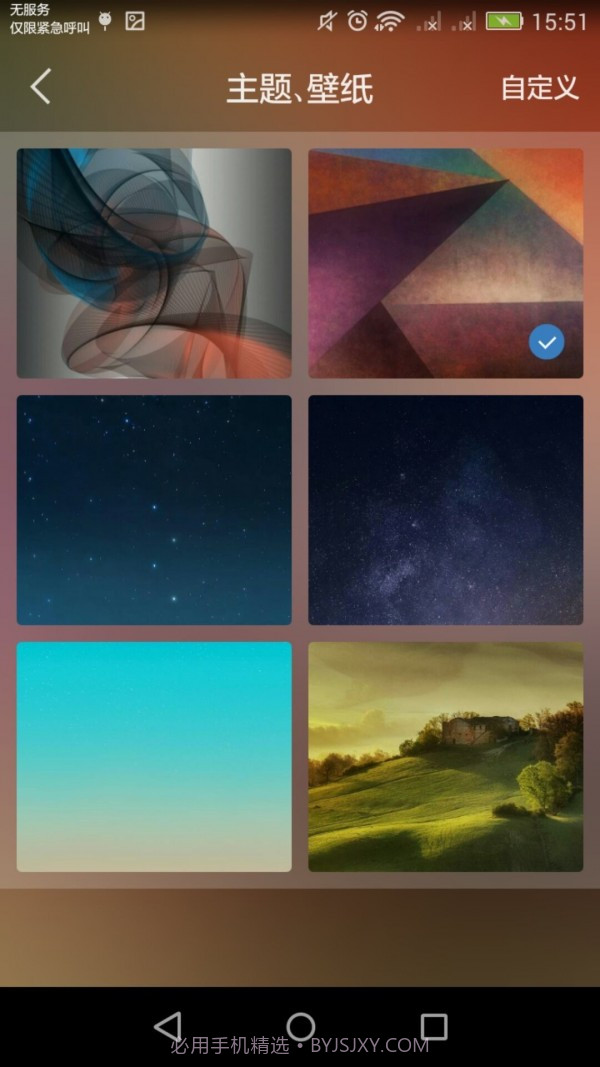The height and width of the screenshot is (1067, 600).
Task: Select the green hillside landscape wallpaper
Action: [x=445, y=756]
